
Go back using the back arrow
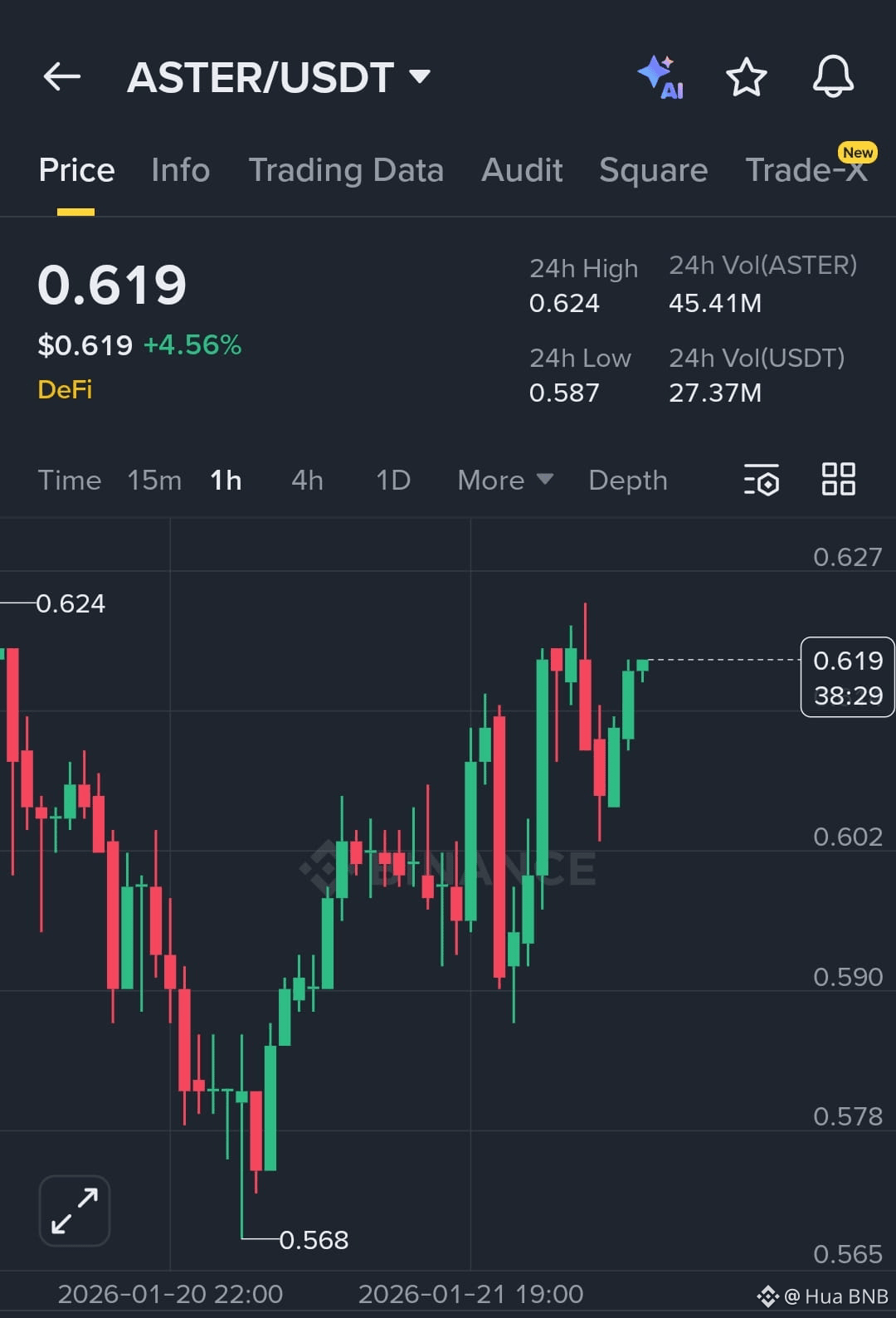click(62, 76)
